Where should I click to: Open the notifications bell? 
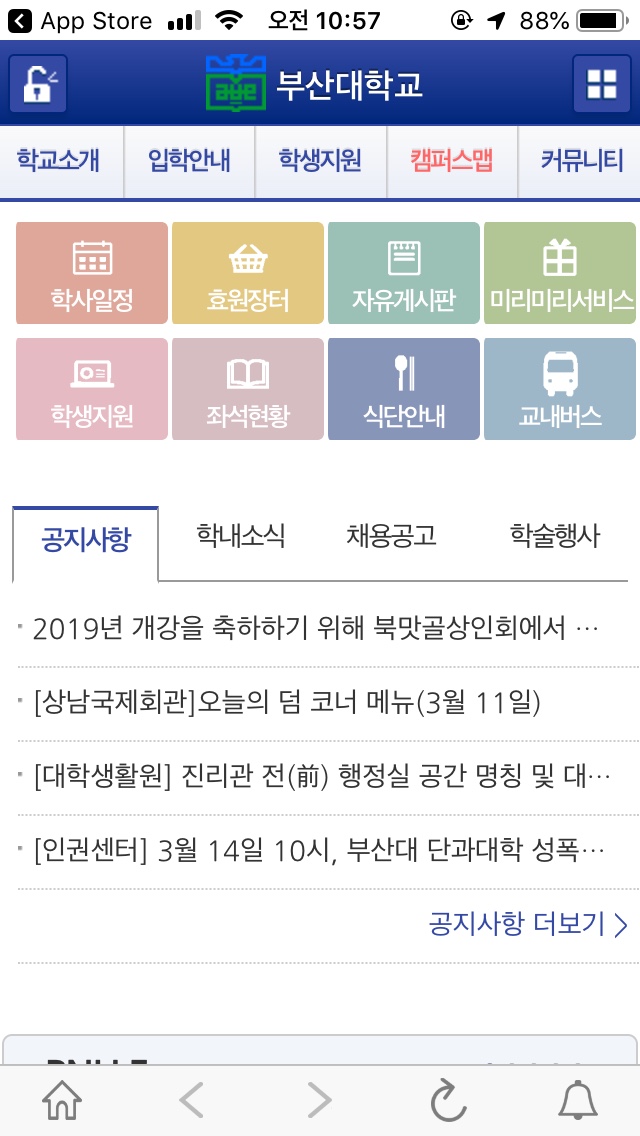[x=577, y=1101]
